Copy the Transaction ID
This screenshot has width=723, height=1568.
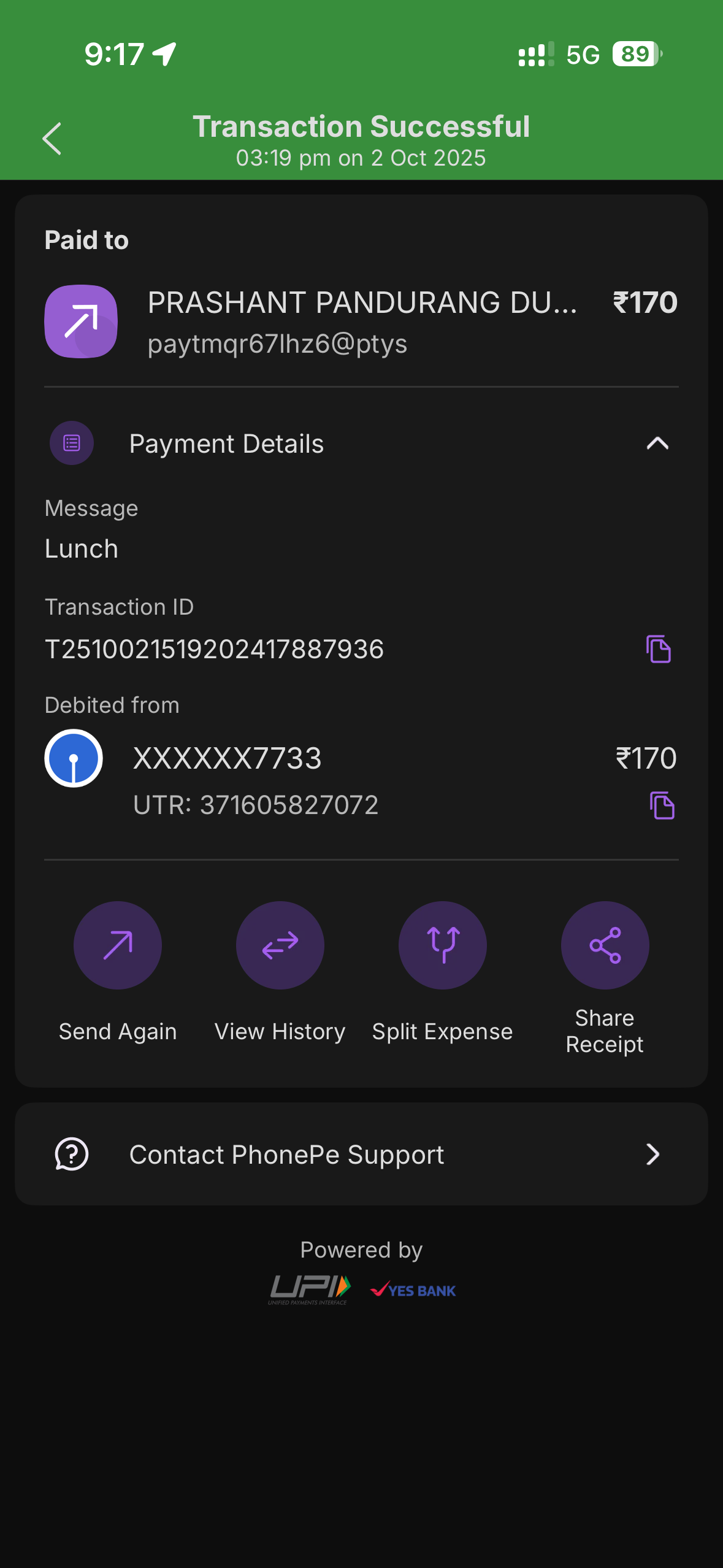click(659, 649)
